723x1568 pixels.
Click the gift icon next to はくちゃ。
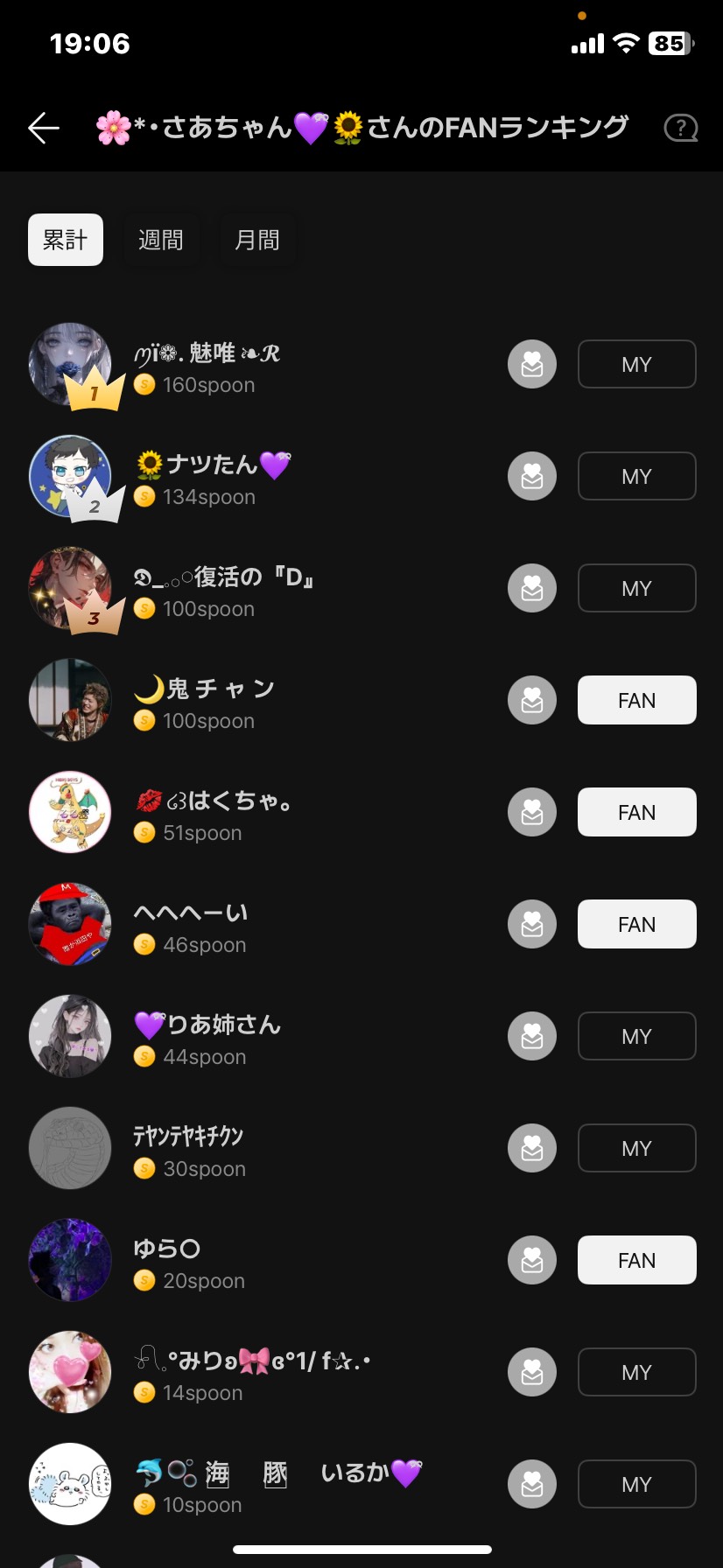531,812
